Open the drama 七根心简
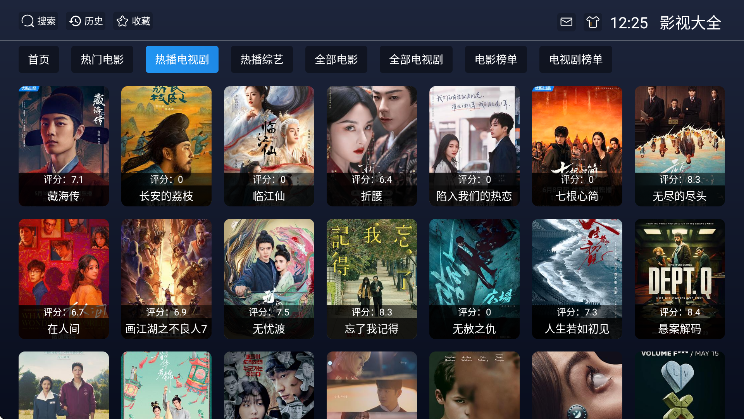This screenshot has height=419, width=744. coord(577,145)
